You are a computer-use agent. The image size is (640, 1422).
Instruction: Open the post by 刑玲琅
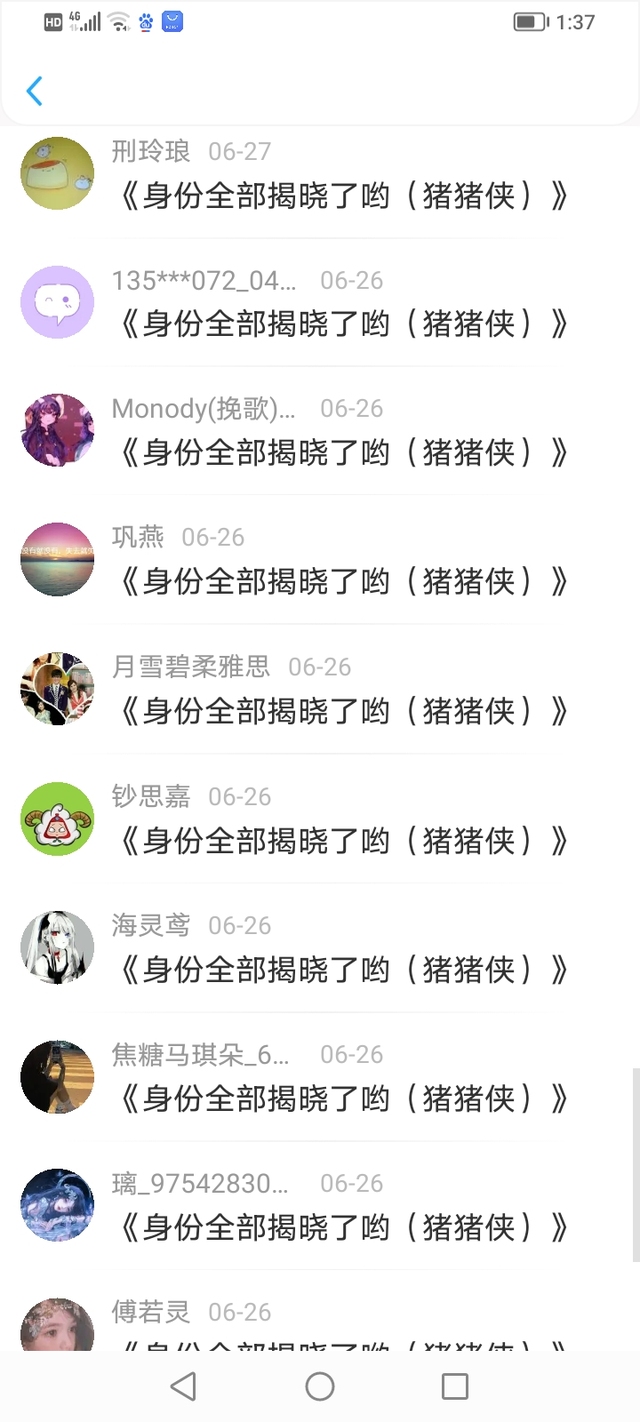click(344, 196)
